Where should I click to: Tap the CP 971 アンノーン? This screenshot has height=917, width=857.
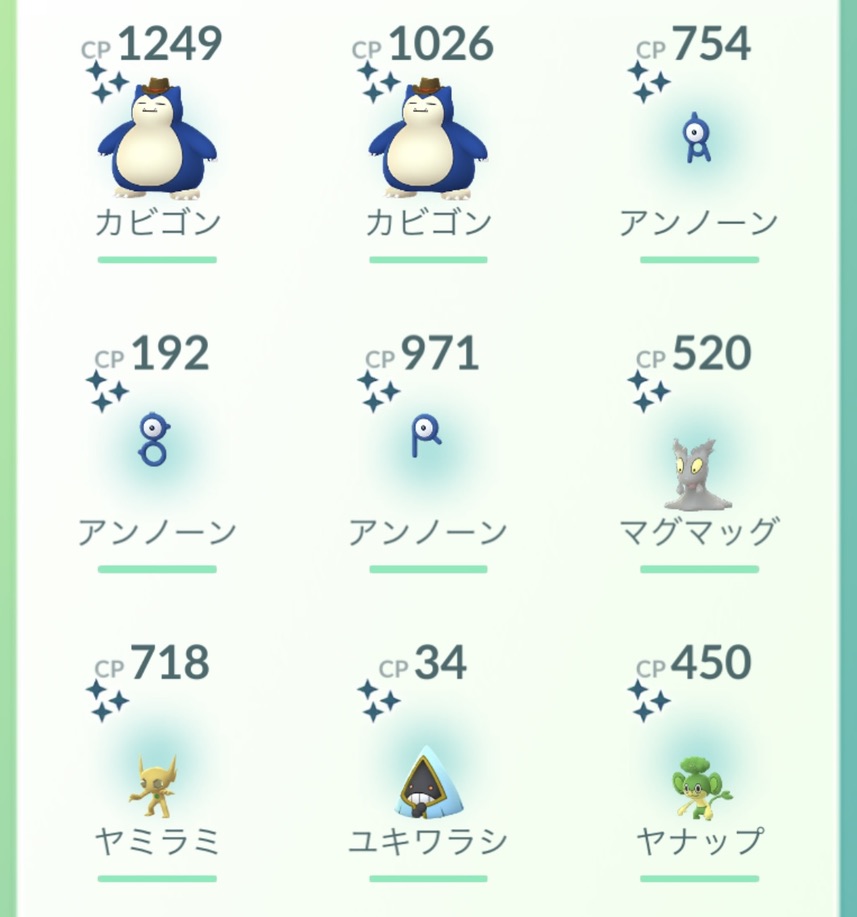pos(427,440)
